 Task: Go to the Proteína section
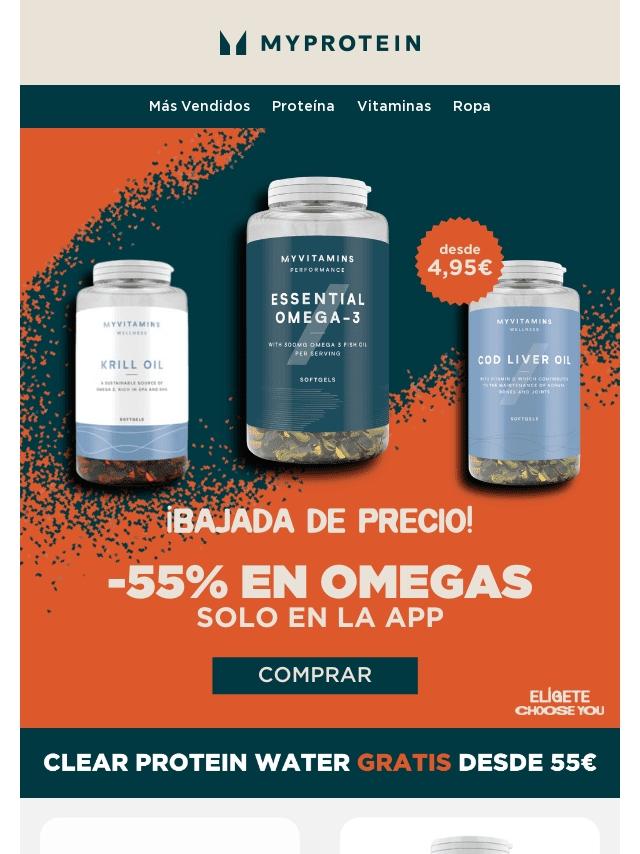click(303, 106)
